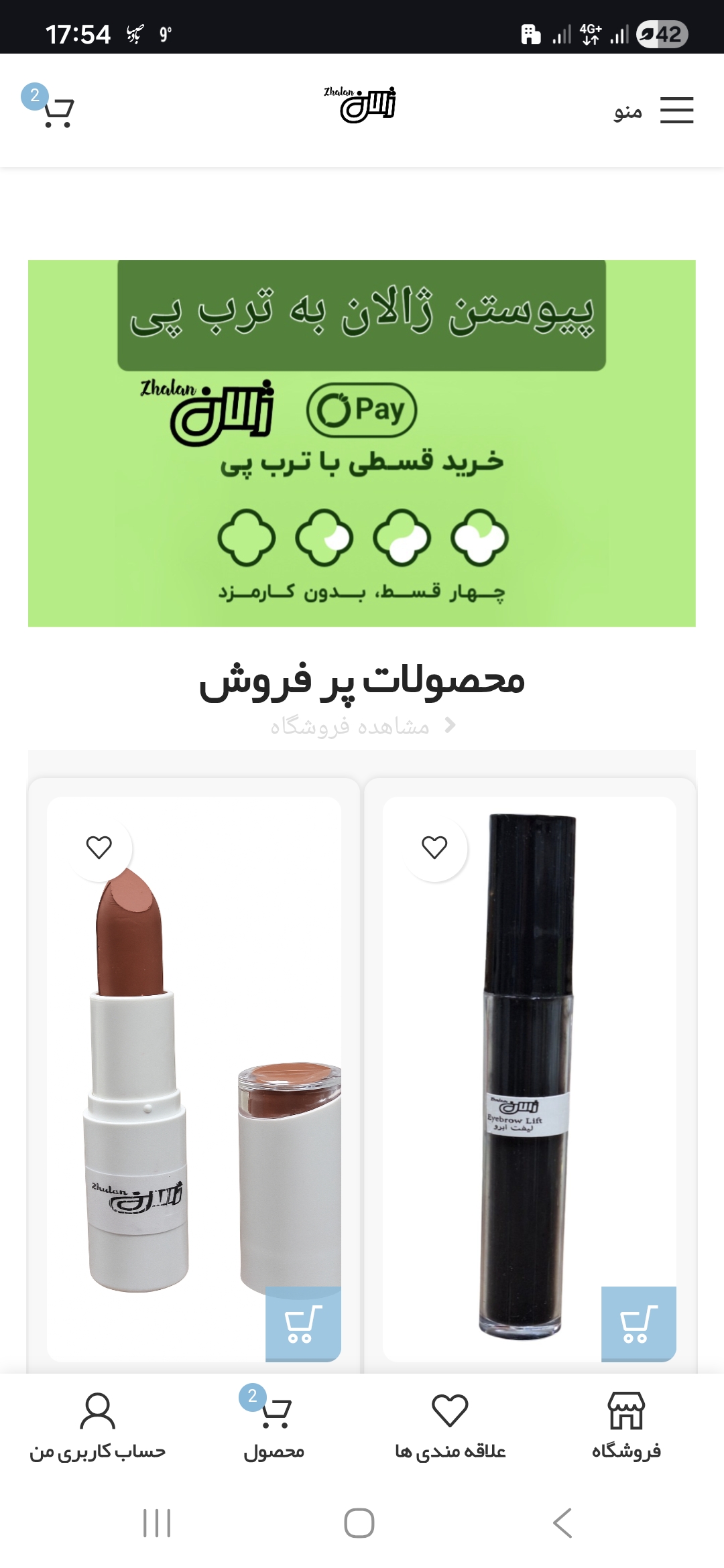Add the lipstick to wishlist
This screenshot has height=1568, width=724.
pos(99,848)
